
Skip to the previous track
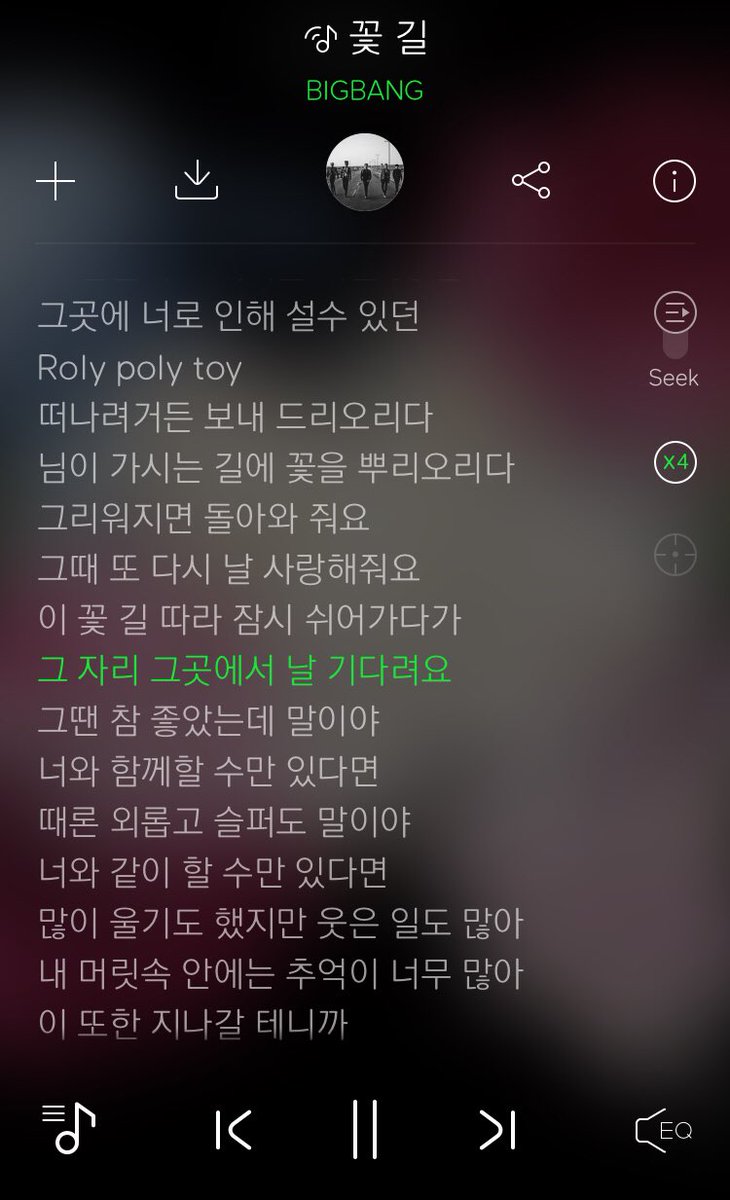tap(233, 1130)
